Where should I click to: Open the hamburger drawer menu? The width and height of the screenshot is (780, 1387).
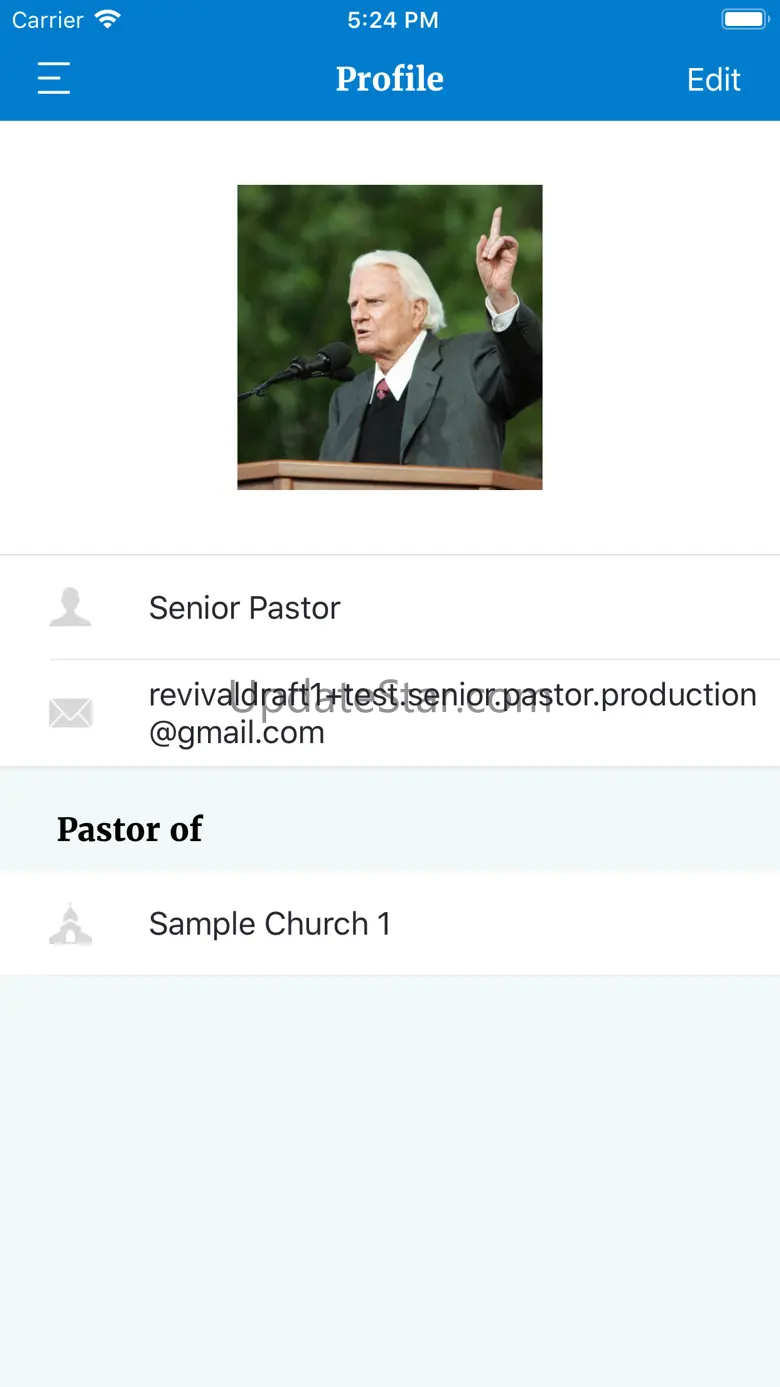[54, 79]
